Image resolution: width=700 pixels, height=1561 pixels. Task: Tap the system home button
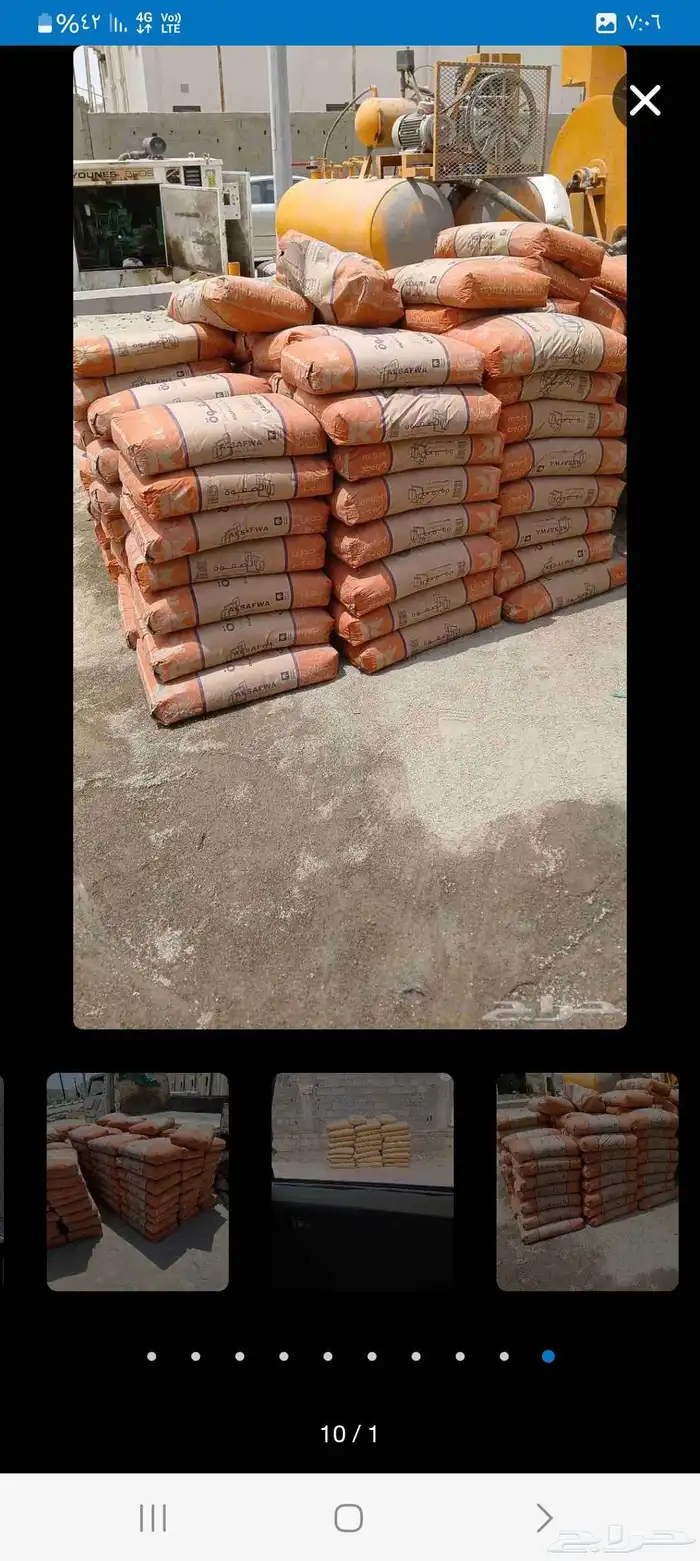click(348, 1517)
